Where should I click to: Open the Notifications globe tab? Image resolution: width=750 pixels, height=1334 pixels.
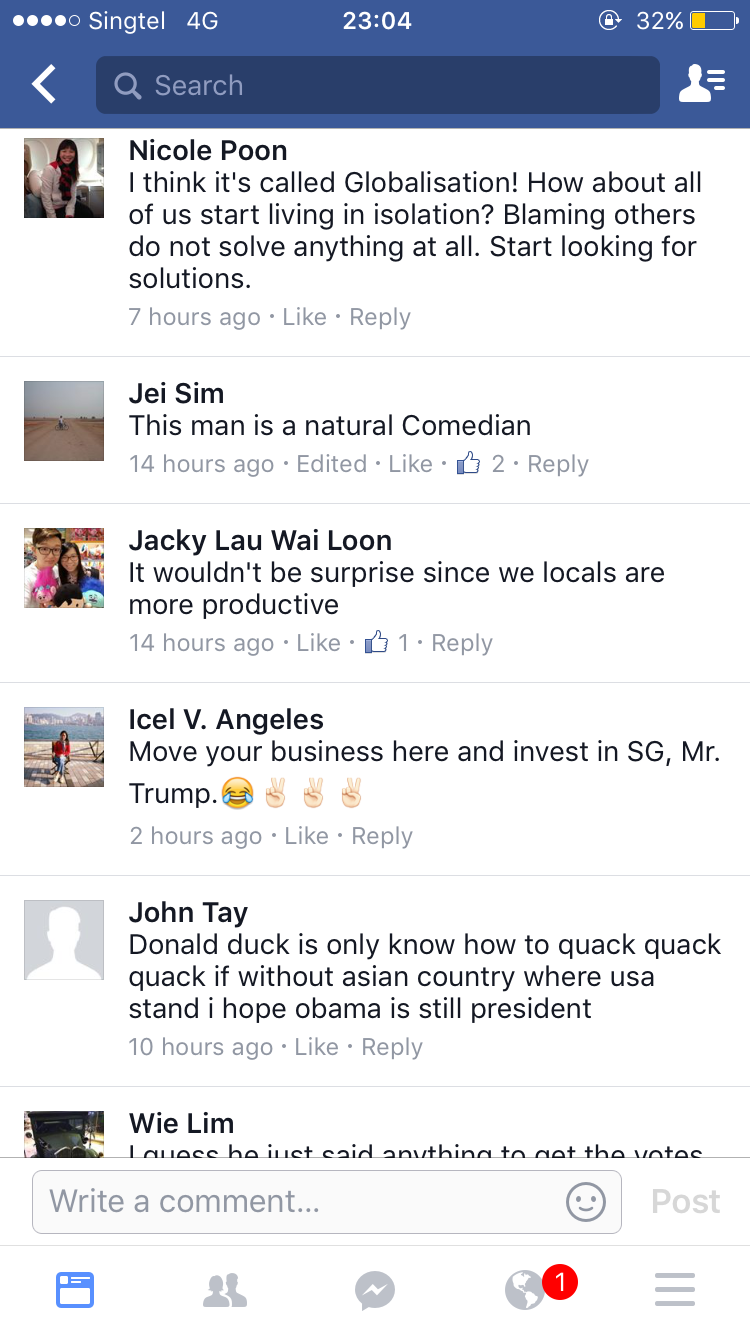pyautogui.click(x=527, y=1290)
